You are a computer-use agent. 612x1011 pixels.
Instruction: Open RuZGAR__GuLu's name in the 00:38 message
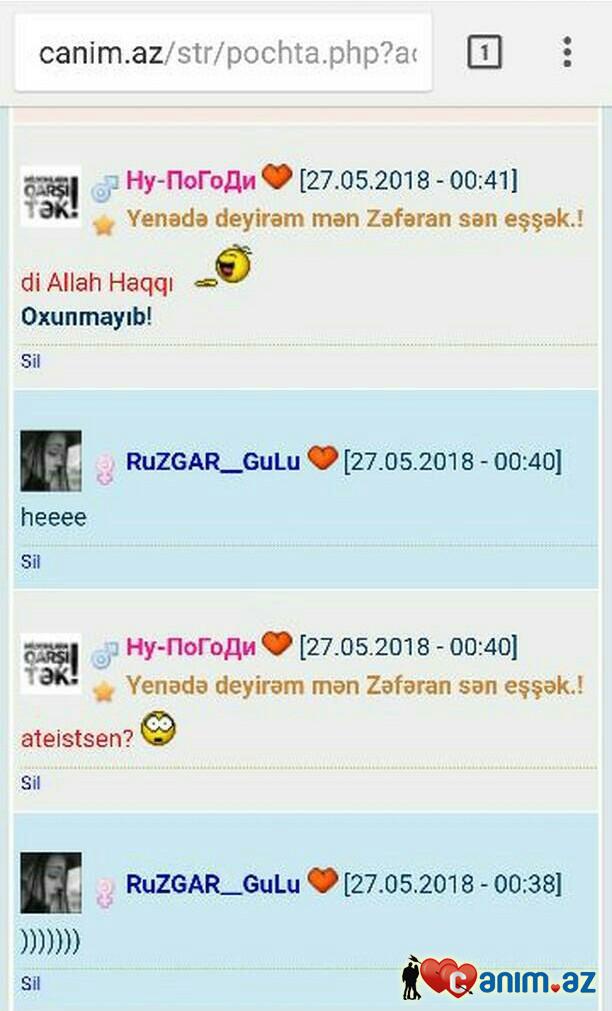212,884
